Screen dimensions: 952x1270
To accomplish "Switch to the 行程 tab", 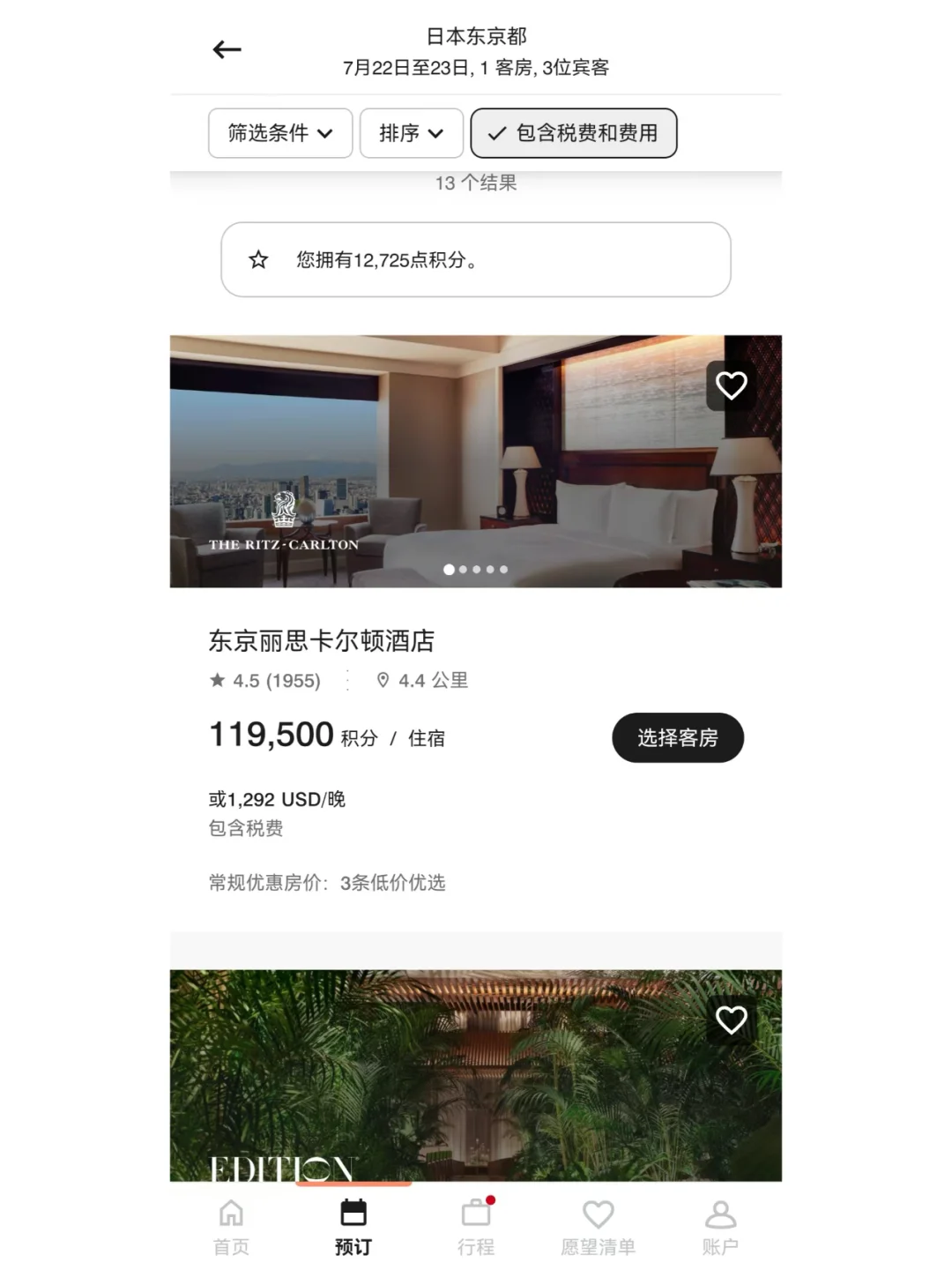I will [x=476, y=1227].
